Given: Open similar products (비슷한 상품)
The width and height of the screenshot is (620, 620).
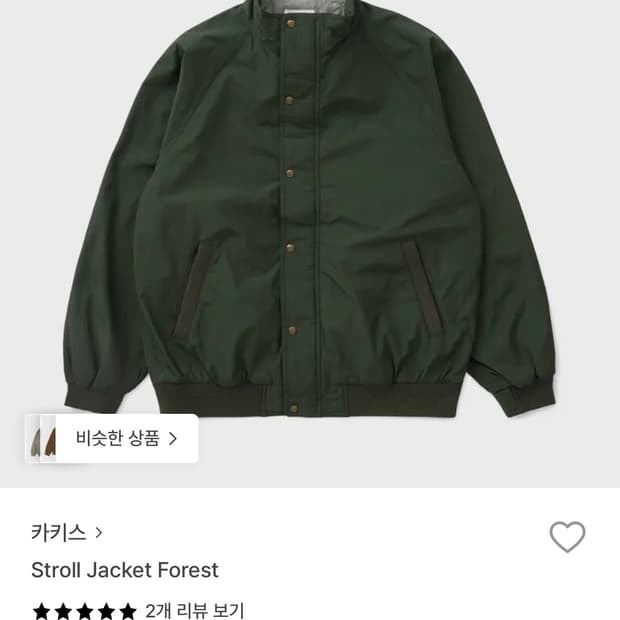Looking at the screenshot, I should [112, 438].
